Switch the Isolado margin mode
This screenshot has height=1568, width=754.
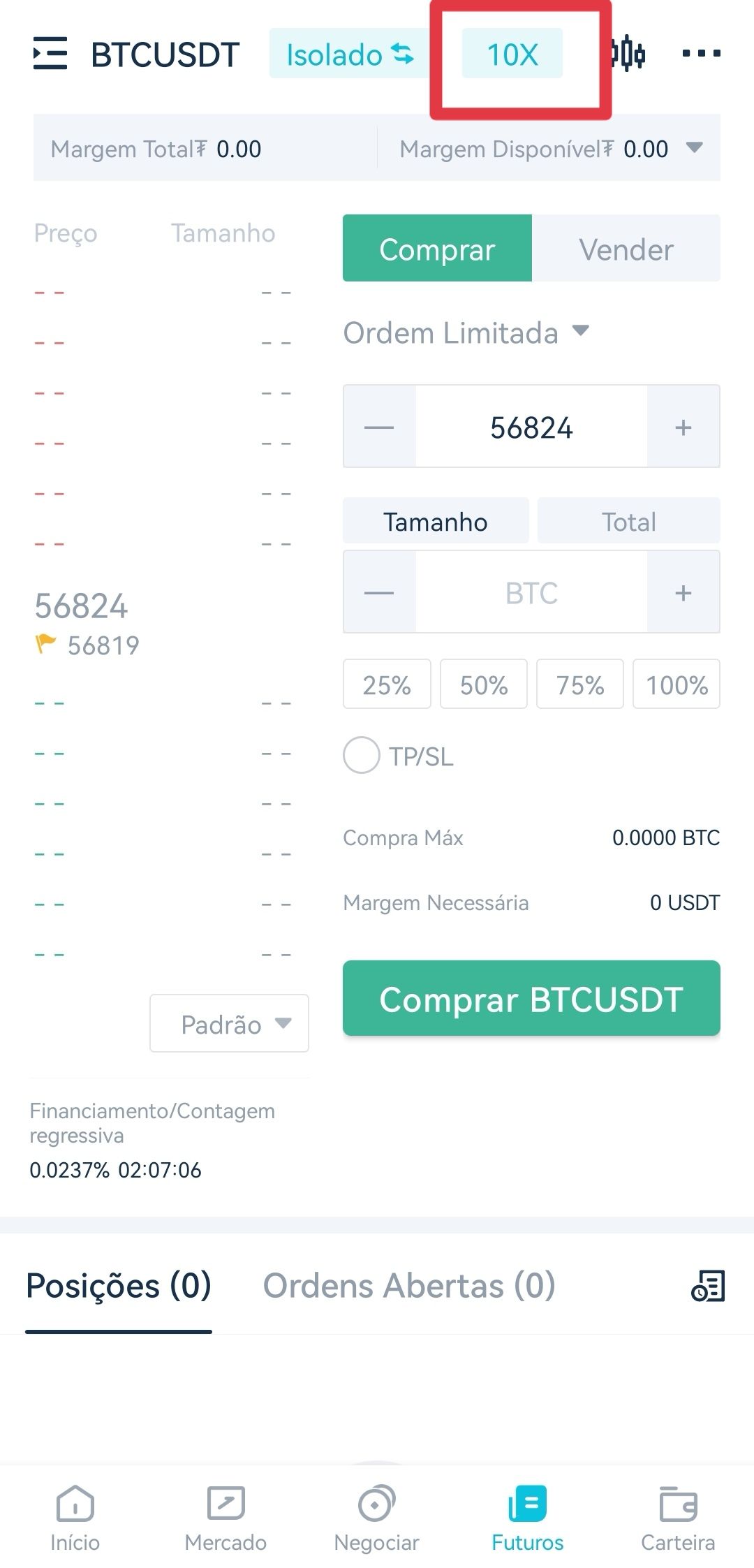point(349,54)
